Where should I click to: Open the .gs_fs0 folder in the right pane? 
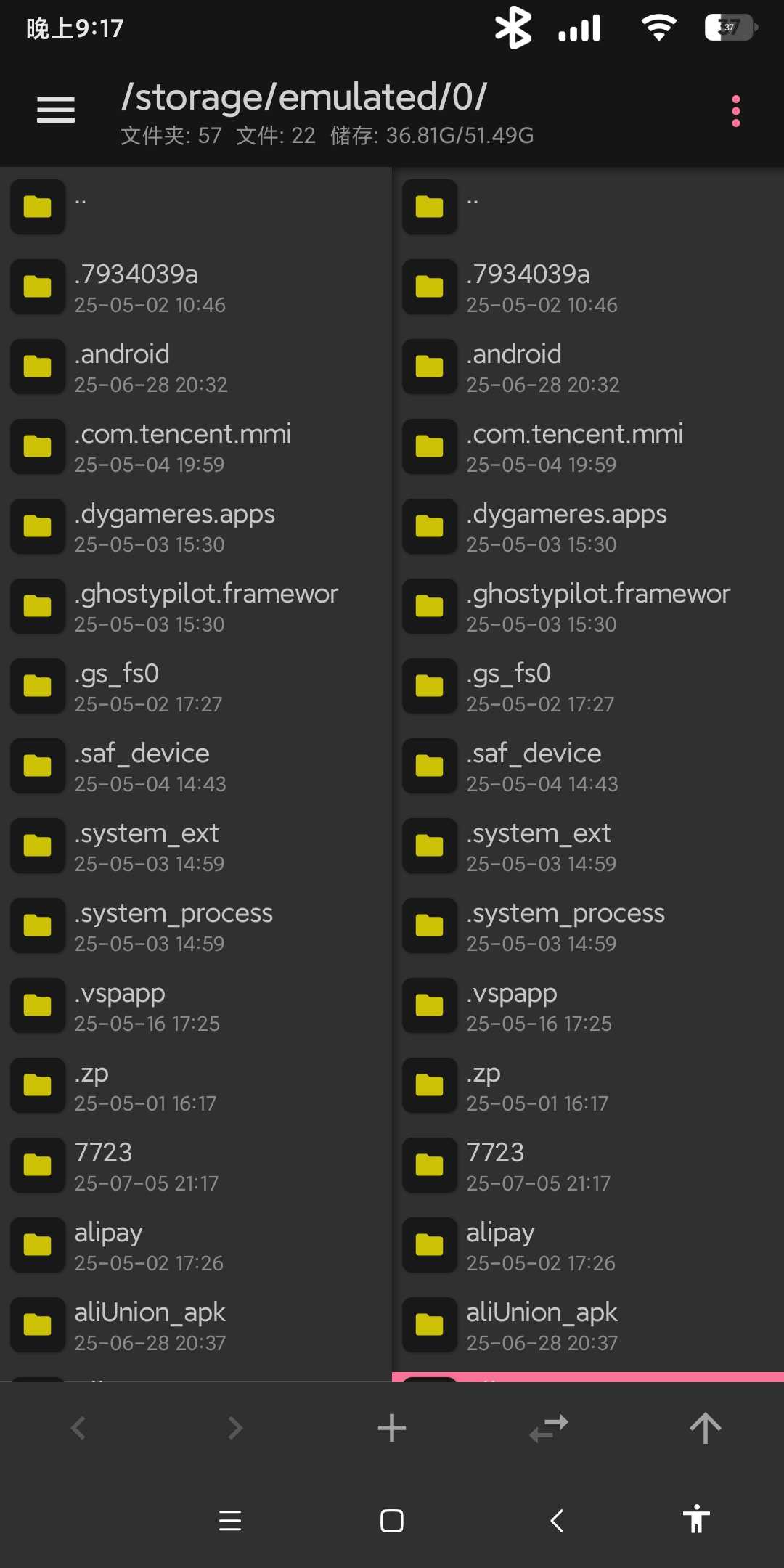(588, 686)
